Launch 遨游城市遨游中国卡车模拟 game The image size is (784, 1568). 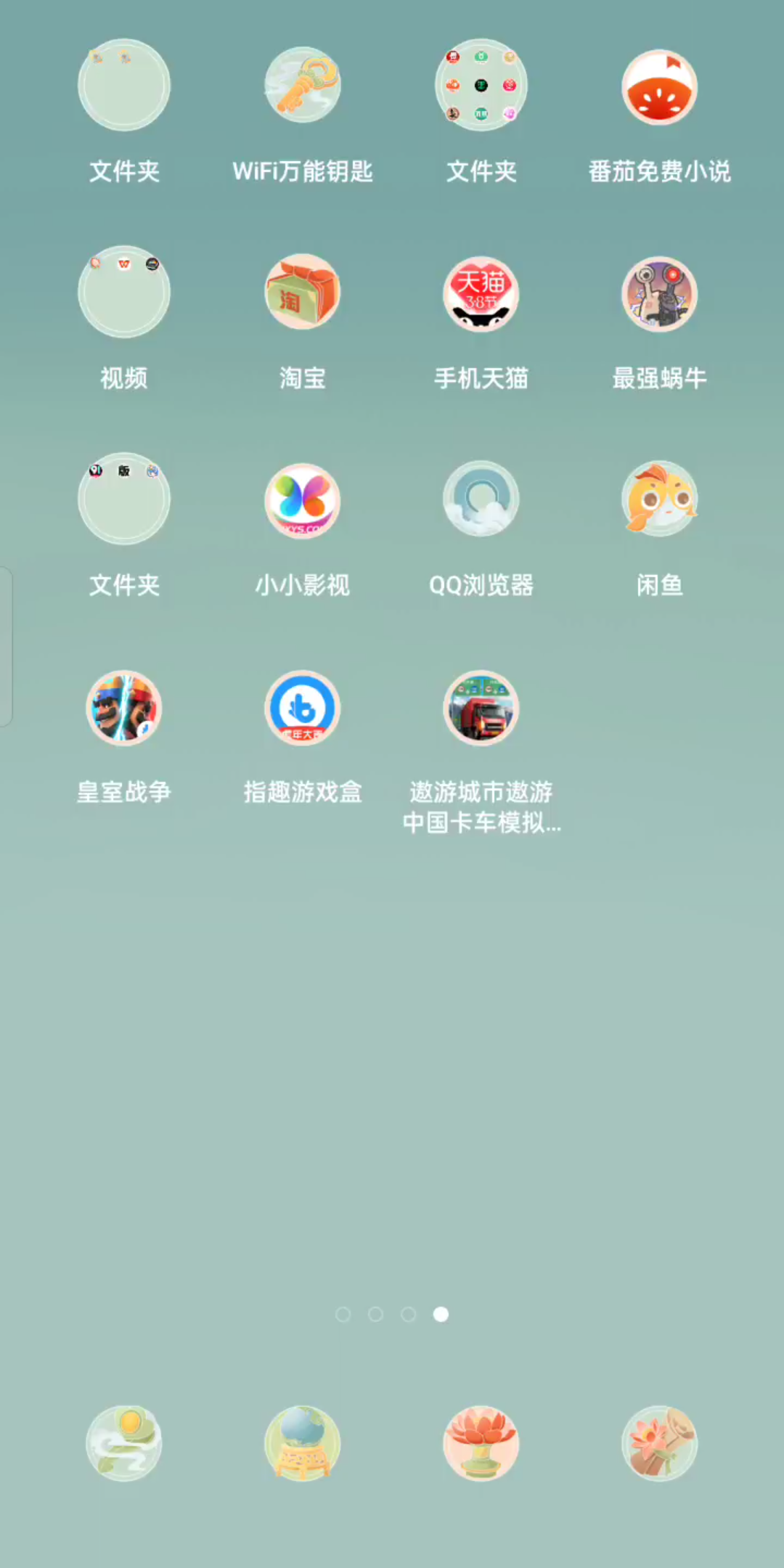pyautogui.click(x=481, y=708)
